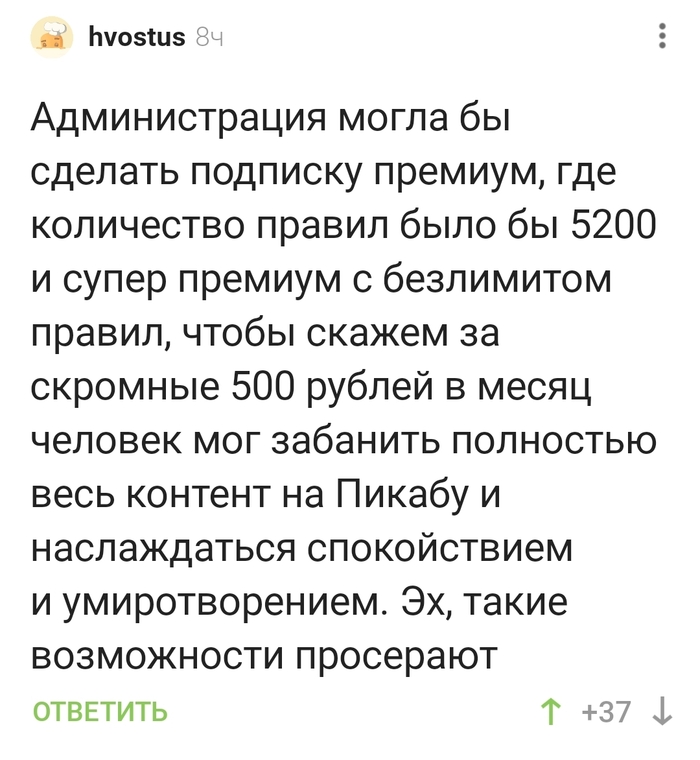Screen dimensions: 700x760
Task: Open hvostus's avatar picture
Action: [51, 38]
